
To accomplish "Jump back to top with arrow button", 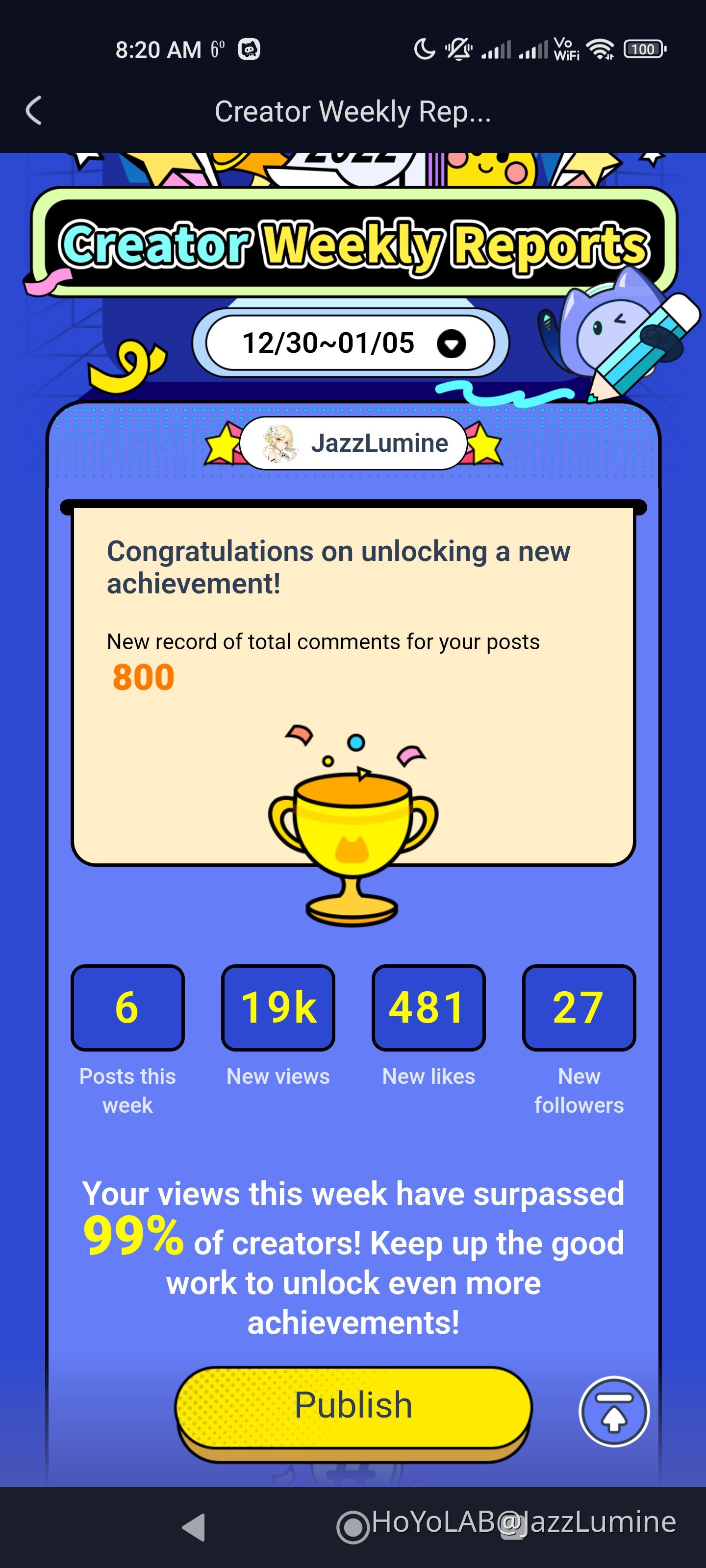I will [613, 1411].
